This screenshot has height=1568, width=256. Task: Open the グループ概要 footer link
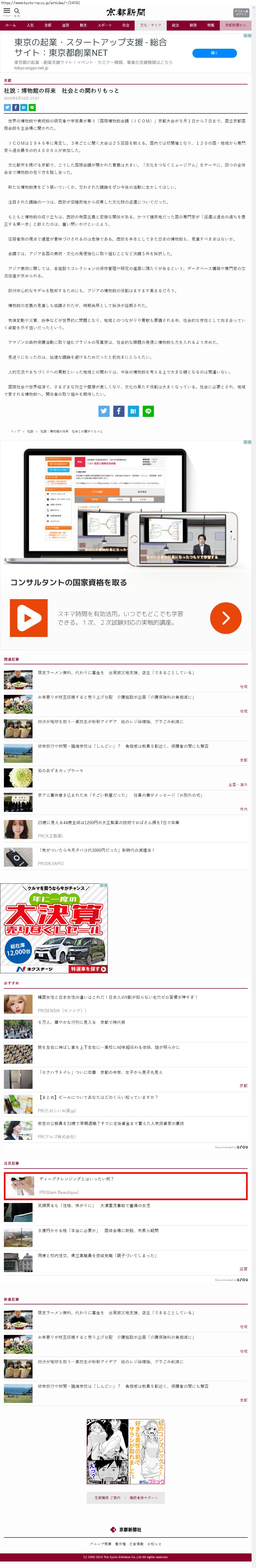click(100, 1544)
